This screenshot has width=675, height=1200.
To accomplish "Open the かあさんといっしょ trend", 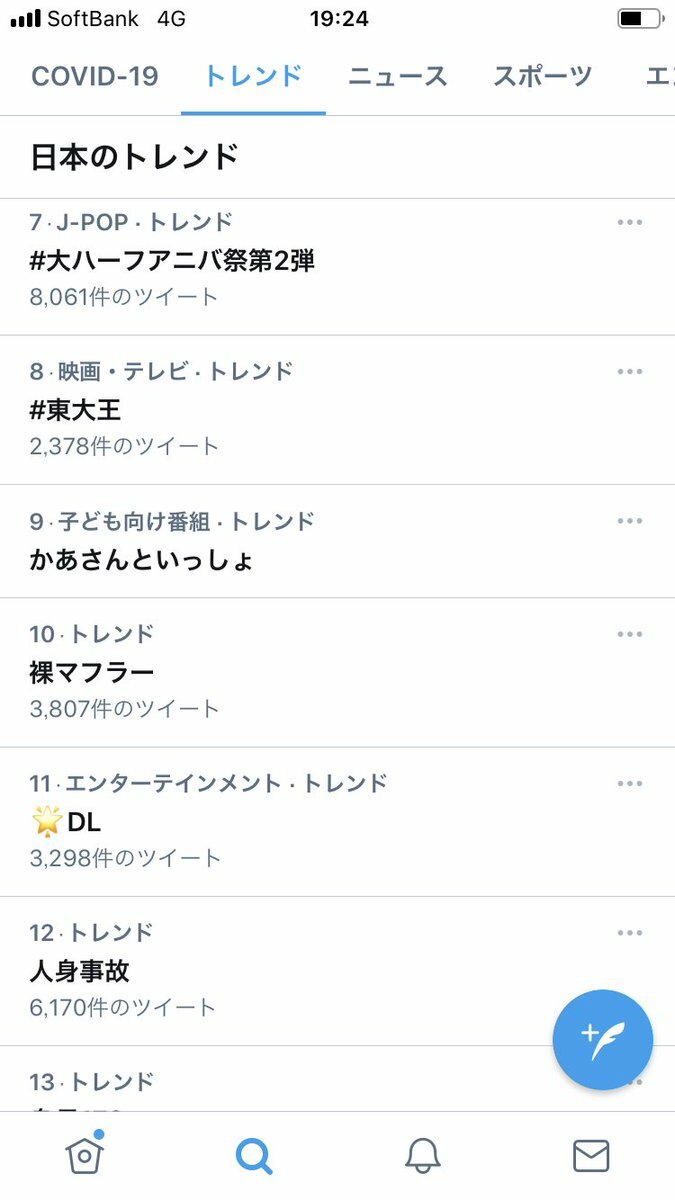I will click(337, 542).
